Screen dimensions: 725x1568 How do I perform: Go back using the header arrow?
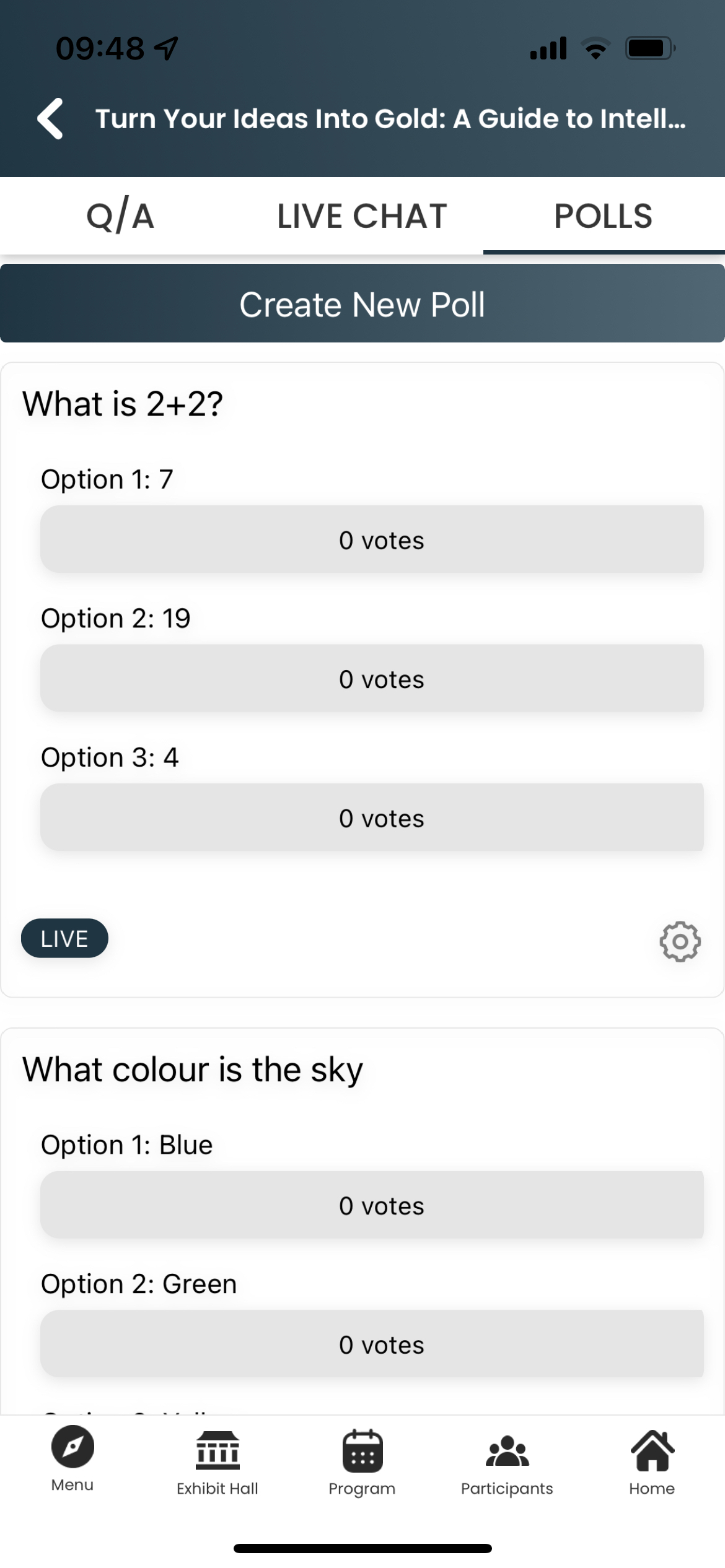pyautogui.click(x=50, y=118)
